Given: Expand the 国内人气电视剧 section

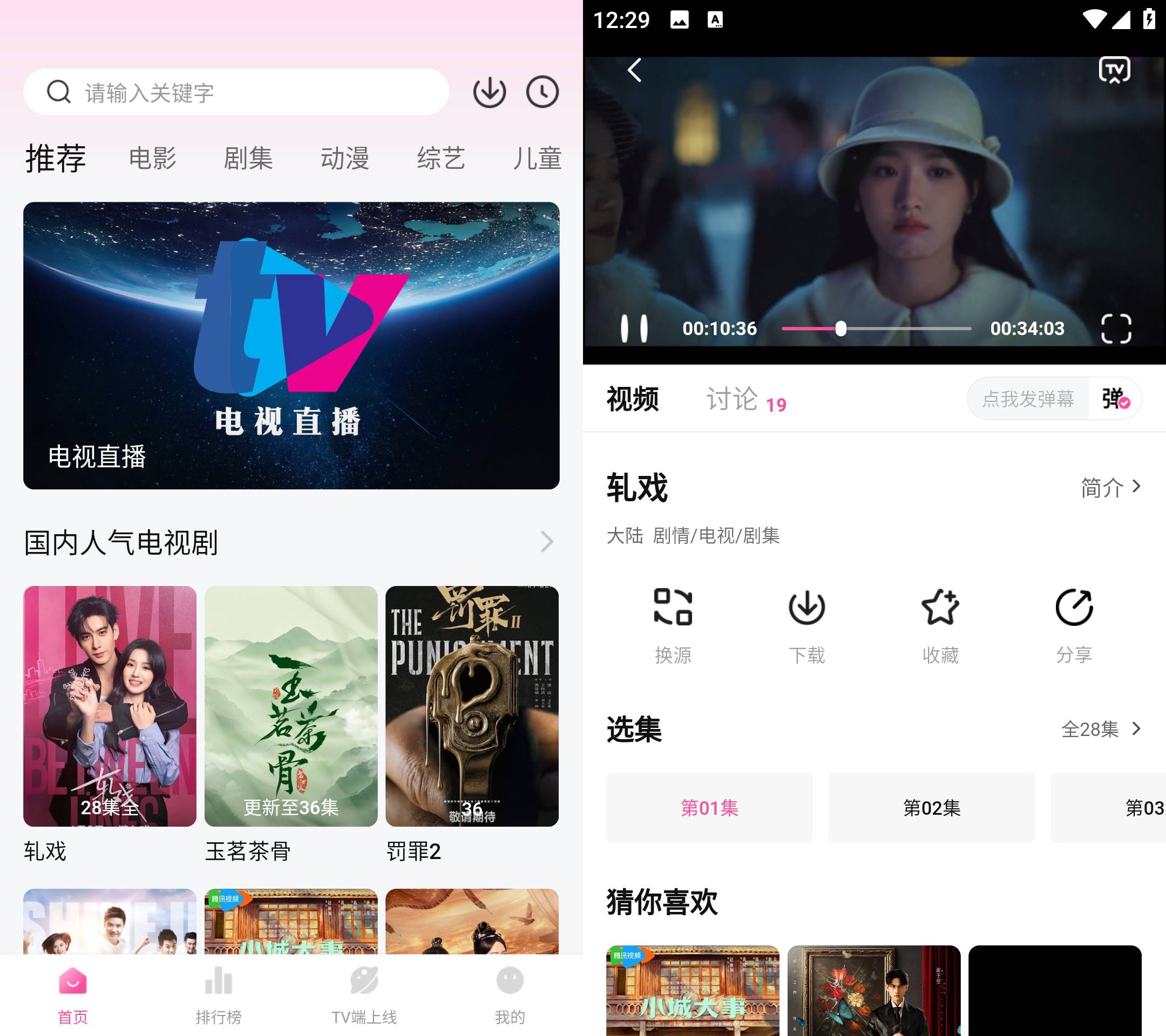Looking at the screenshot, I should pos(546,542).
